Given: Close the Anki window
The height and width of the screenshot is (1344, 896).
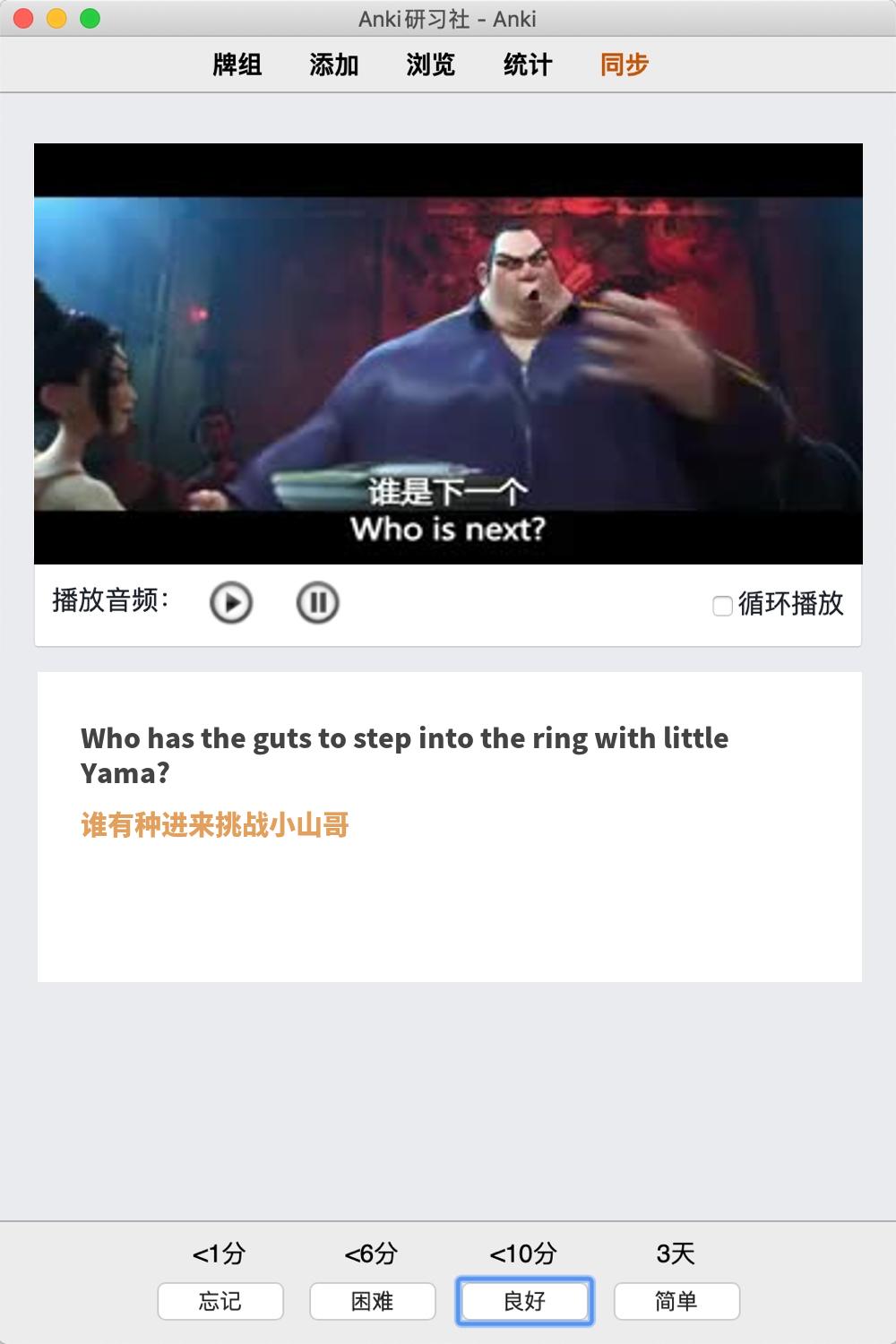Looking at the screenshot, I should (24, 19).
